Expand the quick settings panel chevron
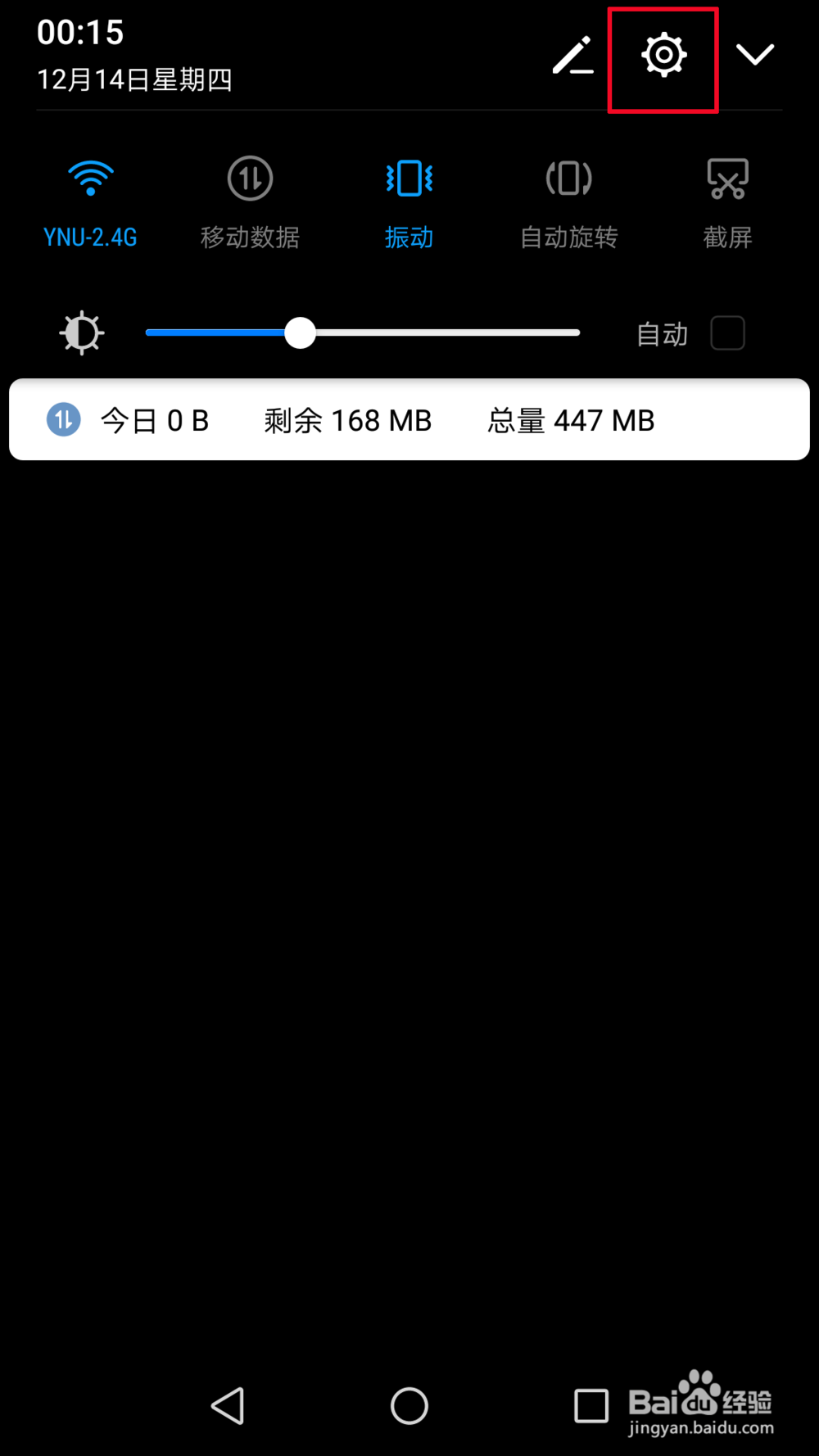The width and height of the screenshot is (819, 1456). click(755, 55)
